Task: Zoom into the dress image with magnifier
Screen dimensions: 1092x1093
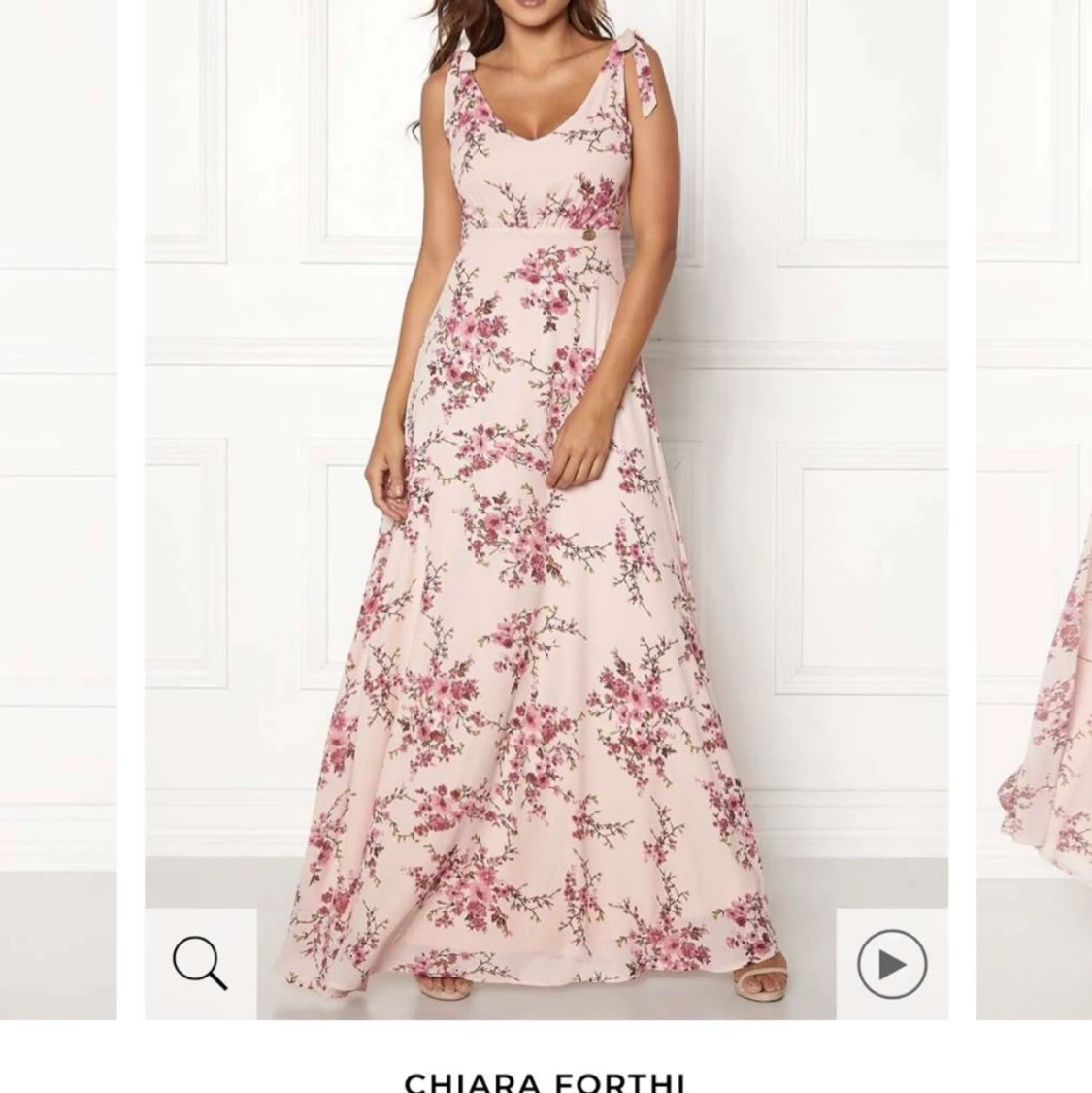Action: 200,963
